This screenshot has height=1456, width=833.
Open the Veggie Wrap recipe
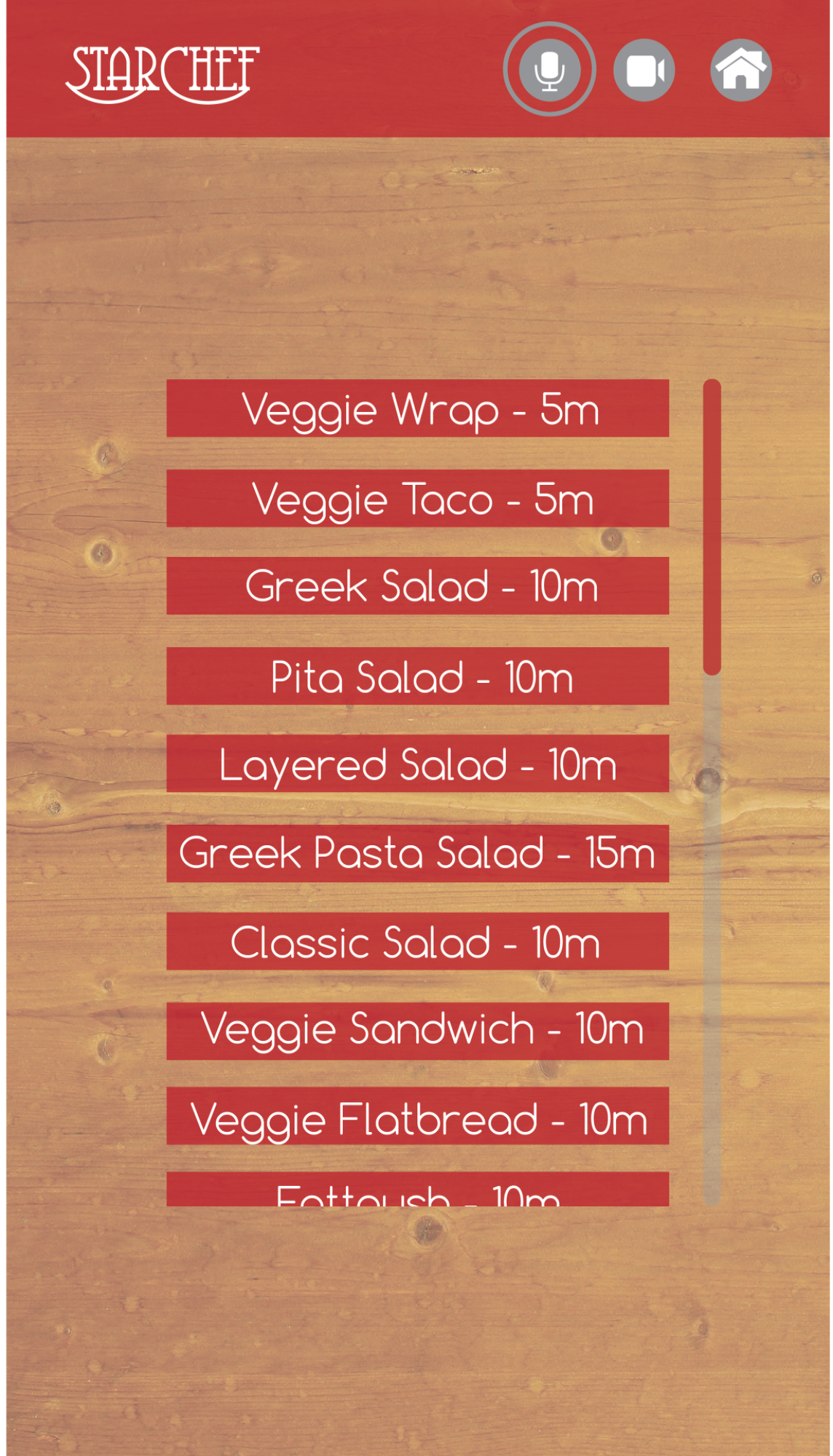click(417, 408)
